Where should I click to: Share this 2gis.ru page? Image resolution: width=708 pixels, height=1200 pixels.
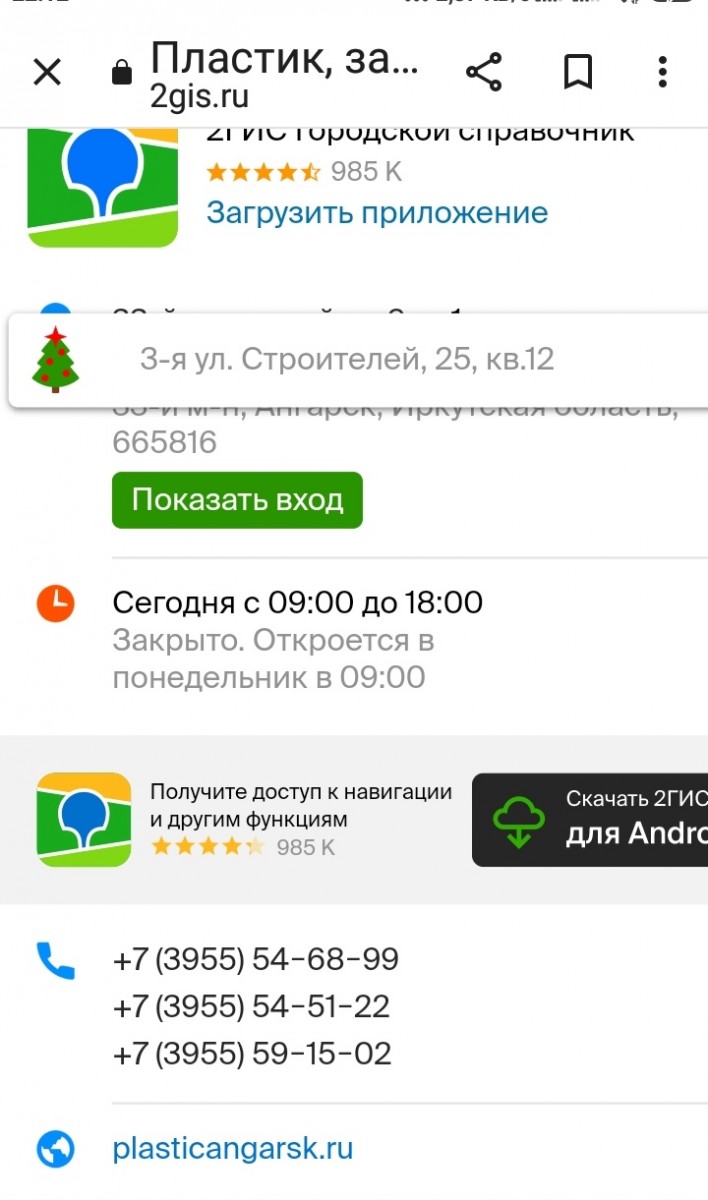coord(484,73)
